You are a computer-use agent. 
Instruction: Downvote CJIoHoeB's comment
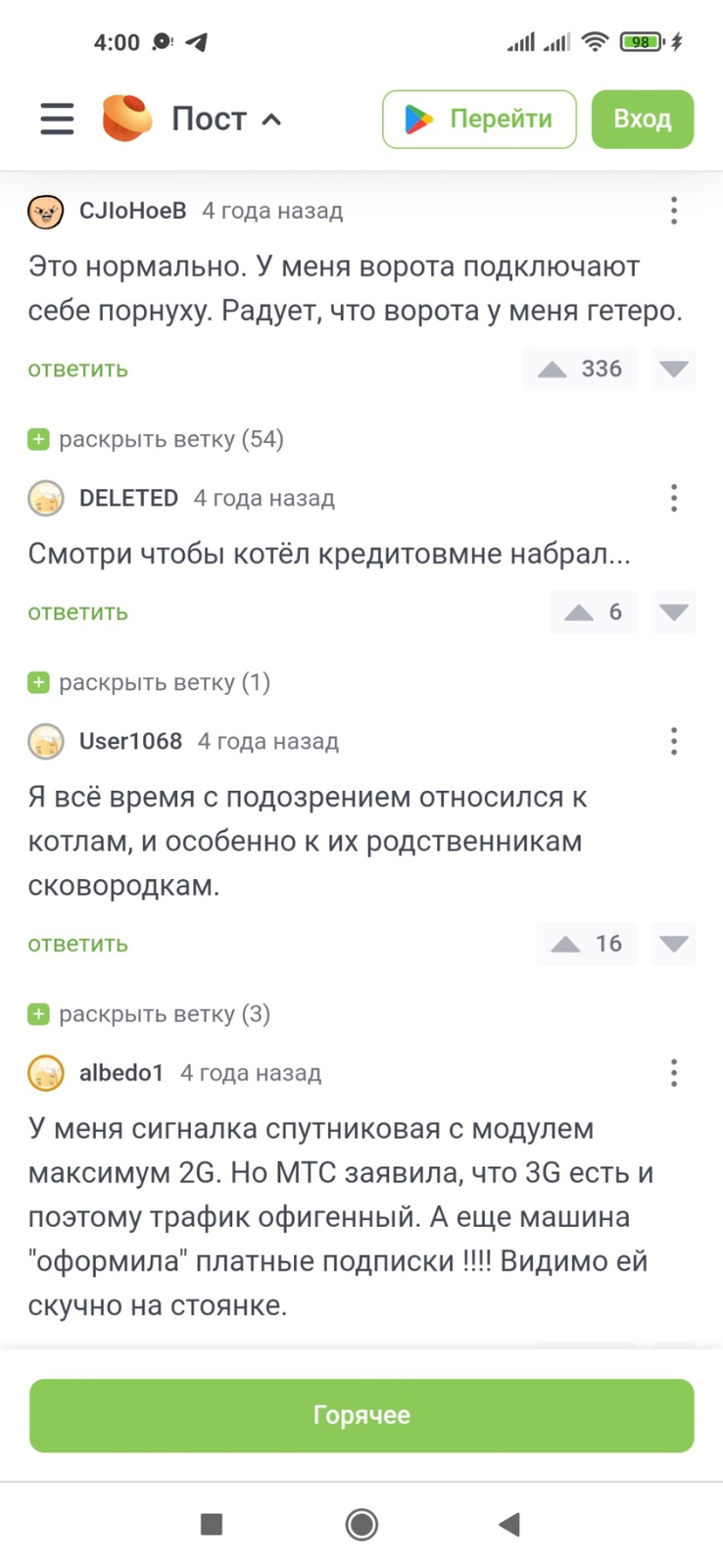coord(673,369)
